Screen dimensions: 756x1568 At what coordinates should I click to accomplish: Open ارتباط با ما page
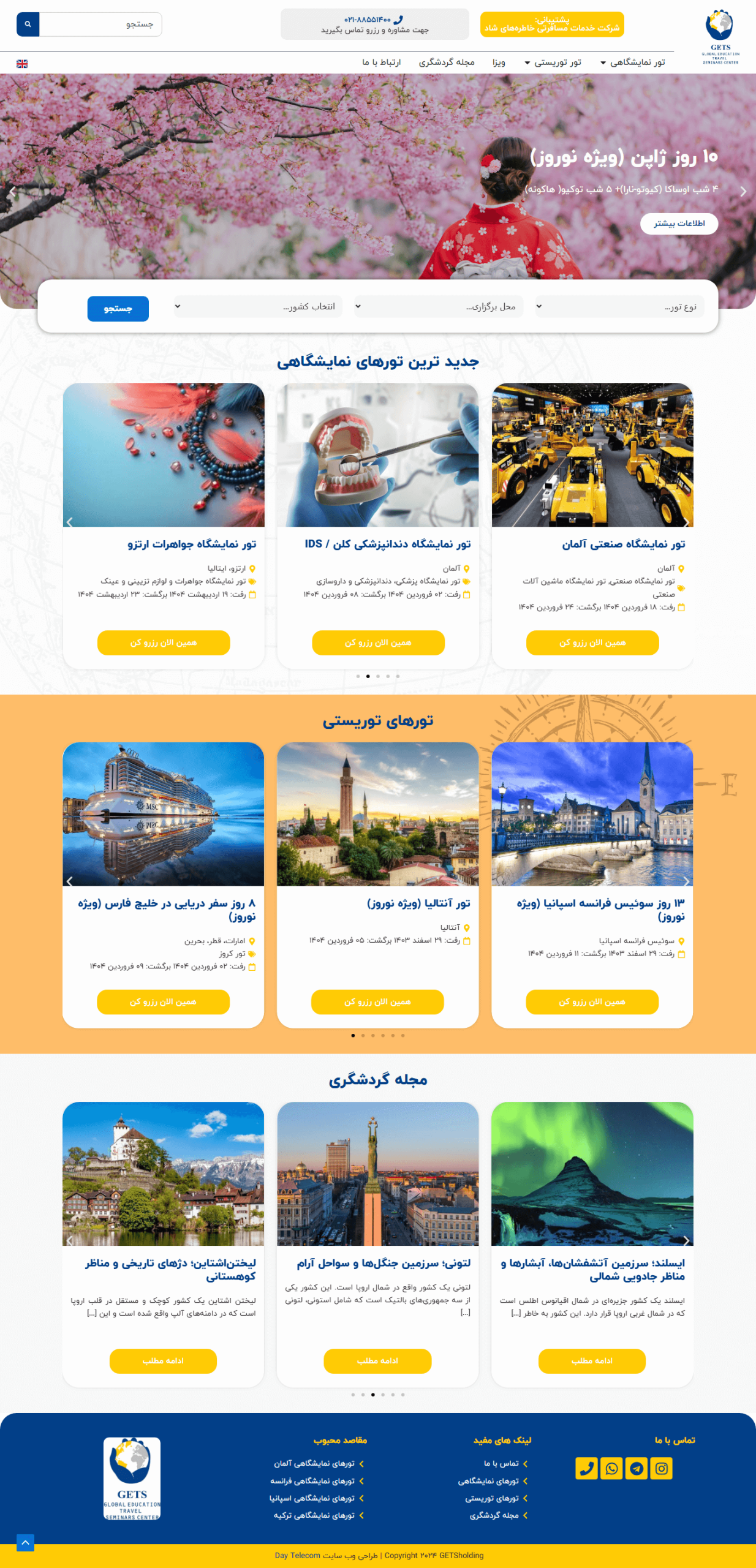[x=381, y=62]
